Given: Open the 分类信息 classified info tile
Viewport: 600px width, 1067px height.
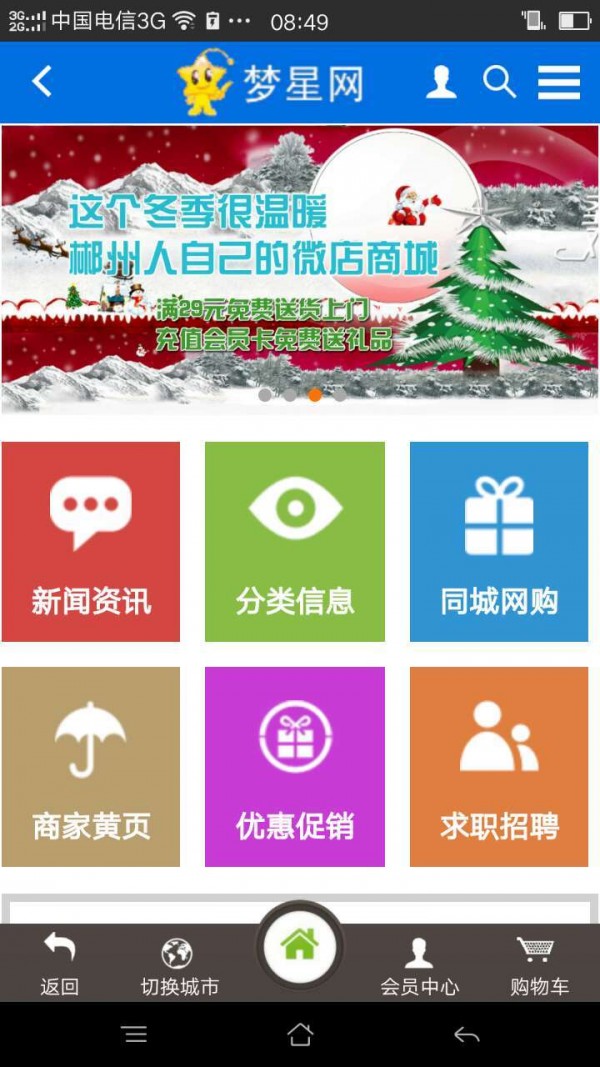Looking at the screenshot, I should click(295, 541).
